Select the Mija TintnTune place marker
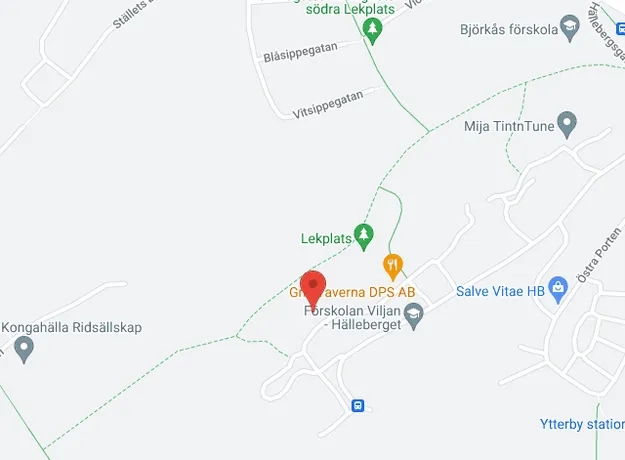 (567, 126)
